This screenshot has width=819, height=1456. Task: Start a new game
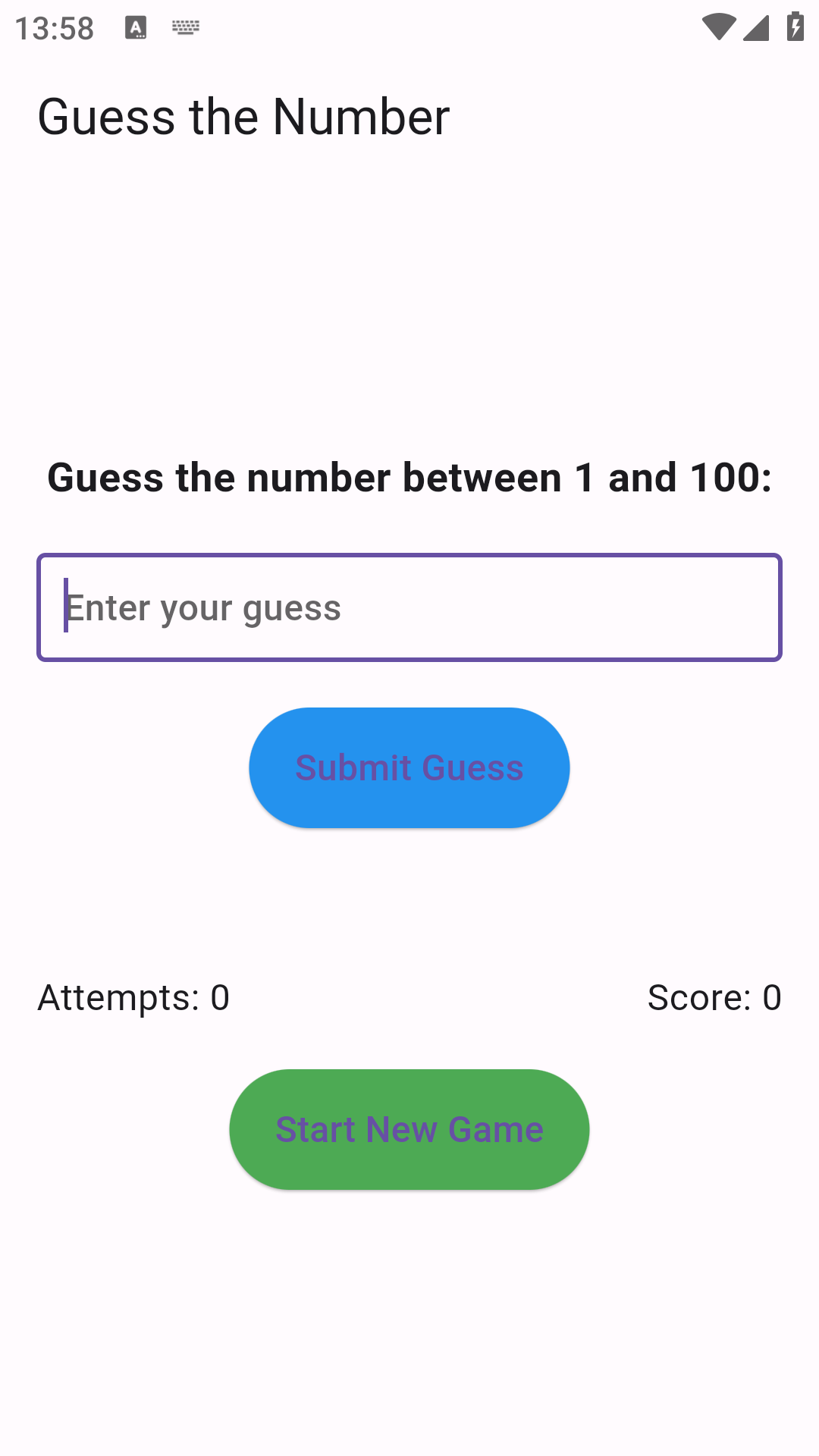click(409, 1129)
